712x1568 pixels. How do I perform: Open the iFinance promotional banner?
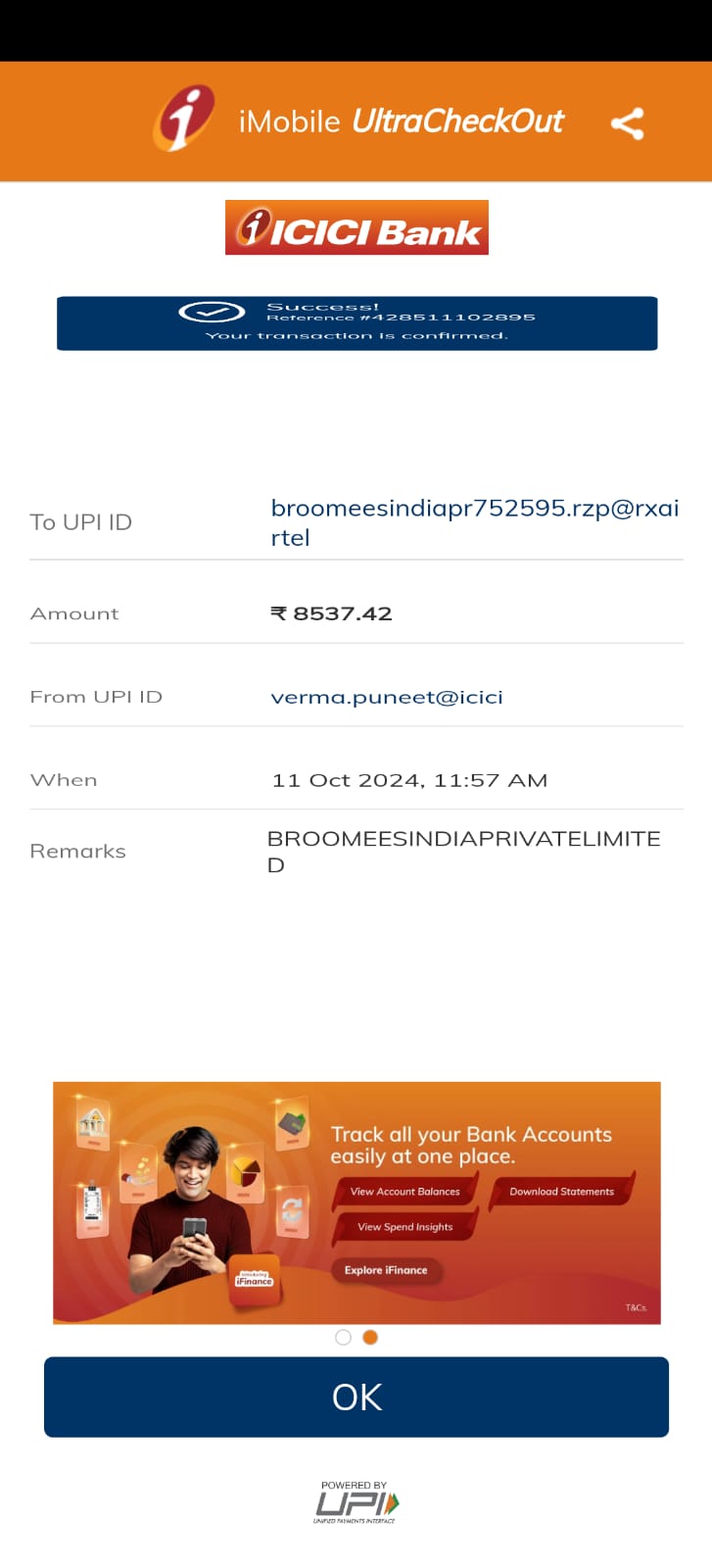point(356,1202)
